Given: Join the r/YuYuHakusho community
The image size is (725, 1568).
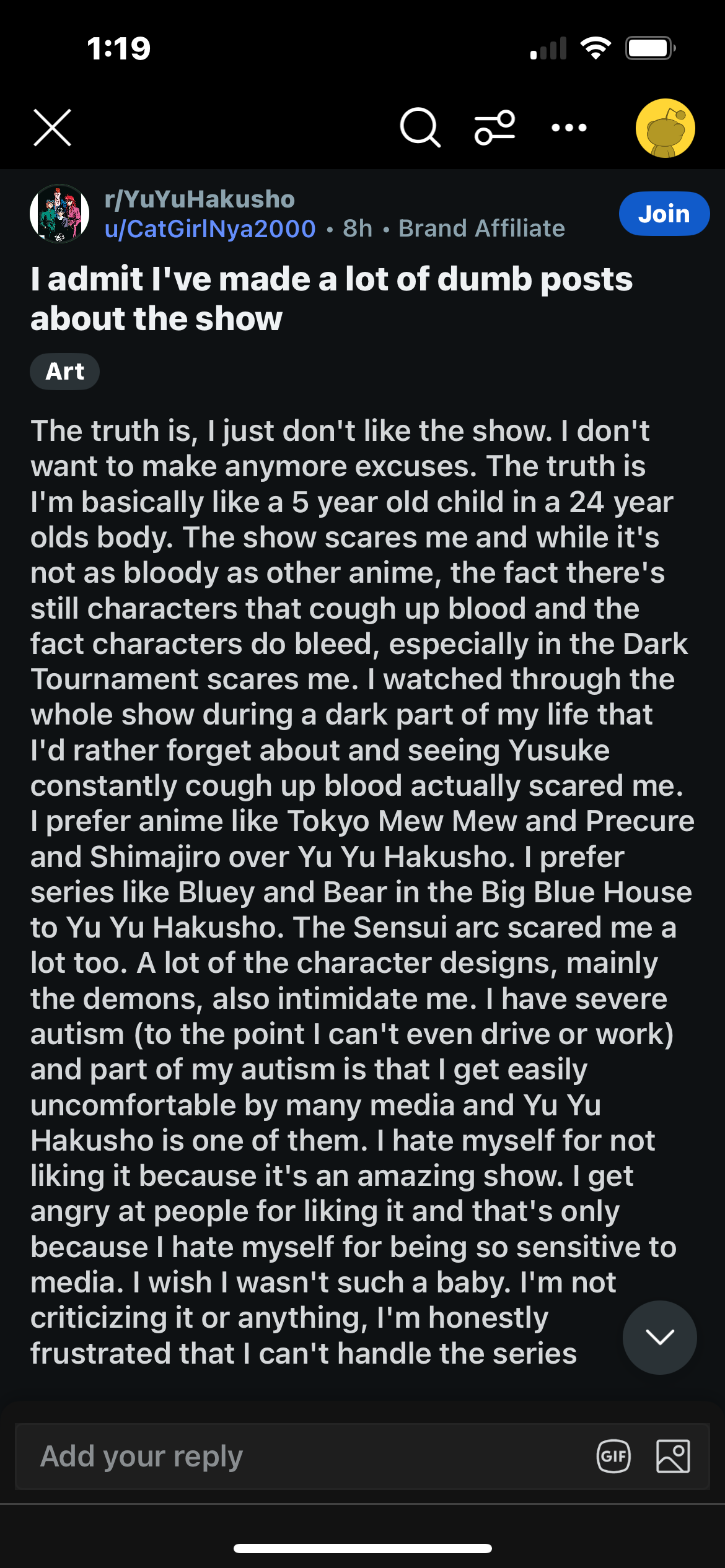Looking at the screenshot, I should tap(664, 214).
